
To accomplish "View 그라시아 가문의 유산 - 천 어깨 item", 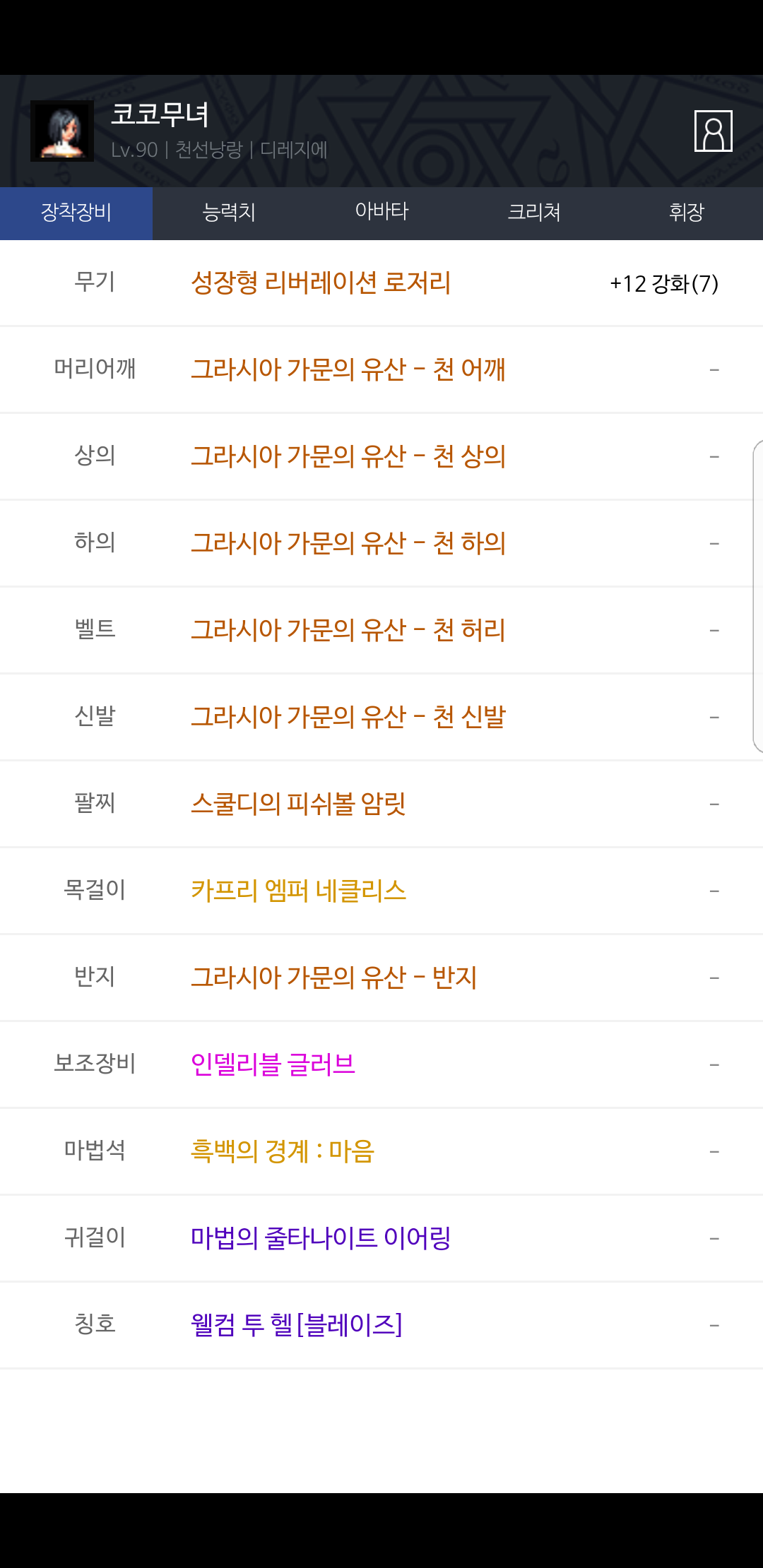I will pos(348,369).
